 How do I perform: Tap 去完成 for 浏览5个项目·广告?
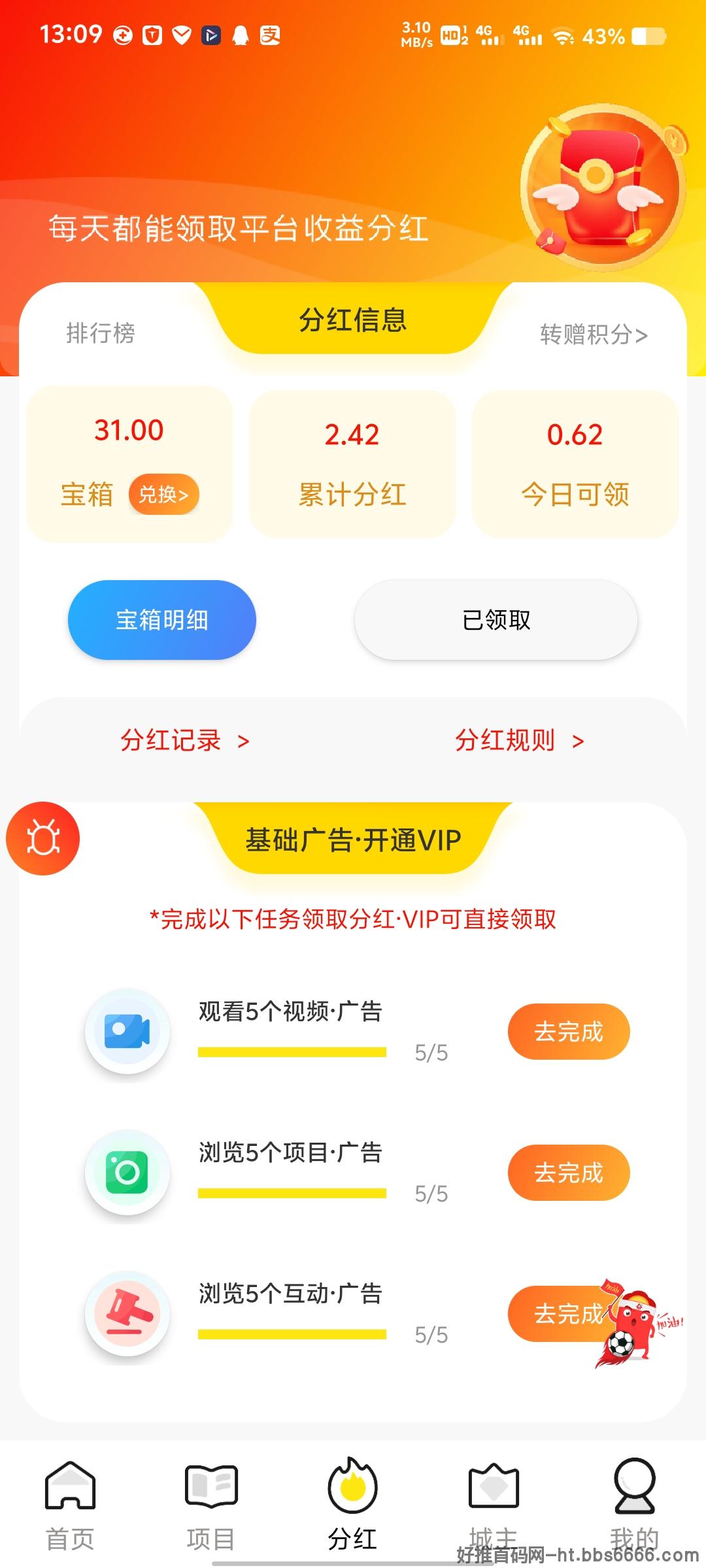[x=569, y=1173]
